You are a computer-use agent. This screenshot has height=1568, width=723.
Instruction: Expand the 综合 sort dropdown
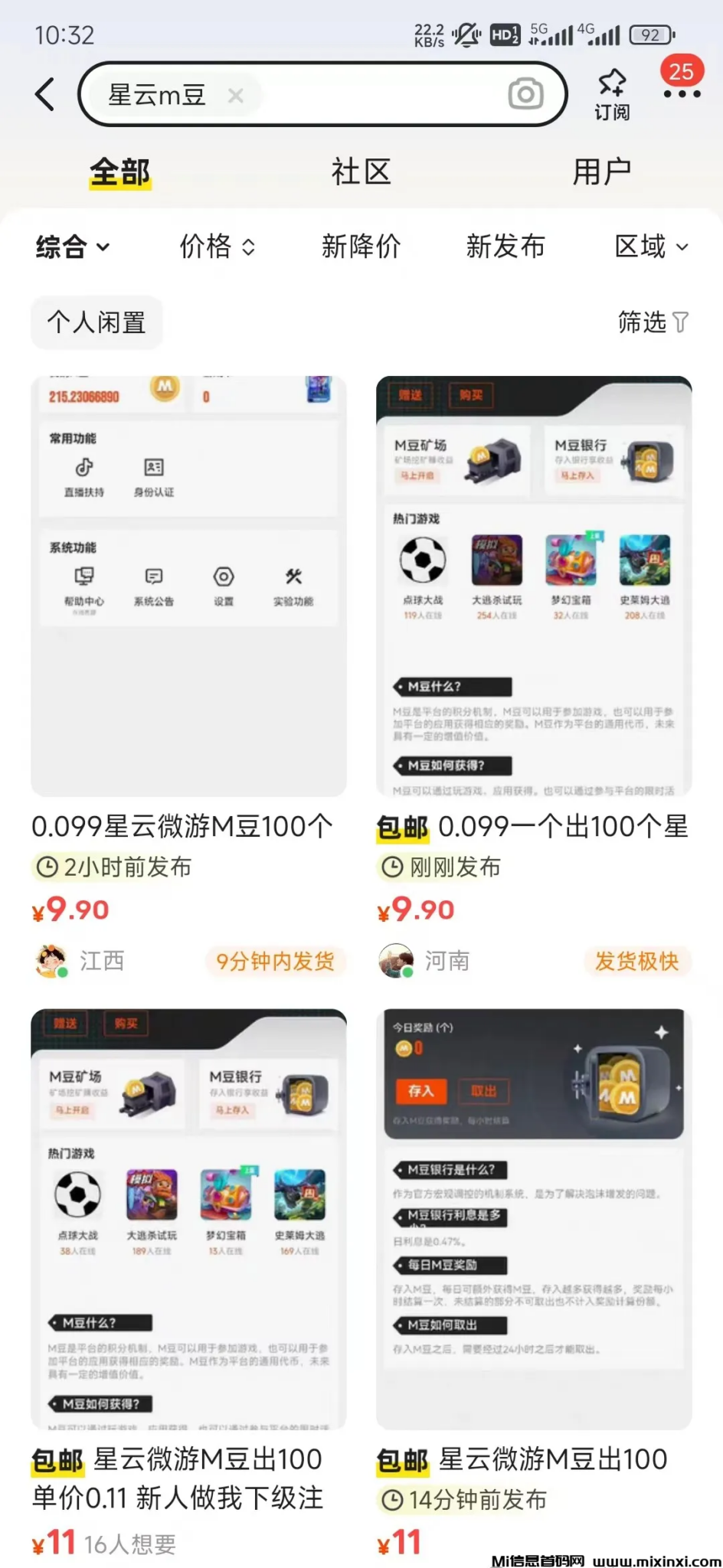pos(73,247)
